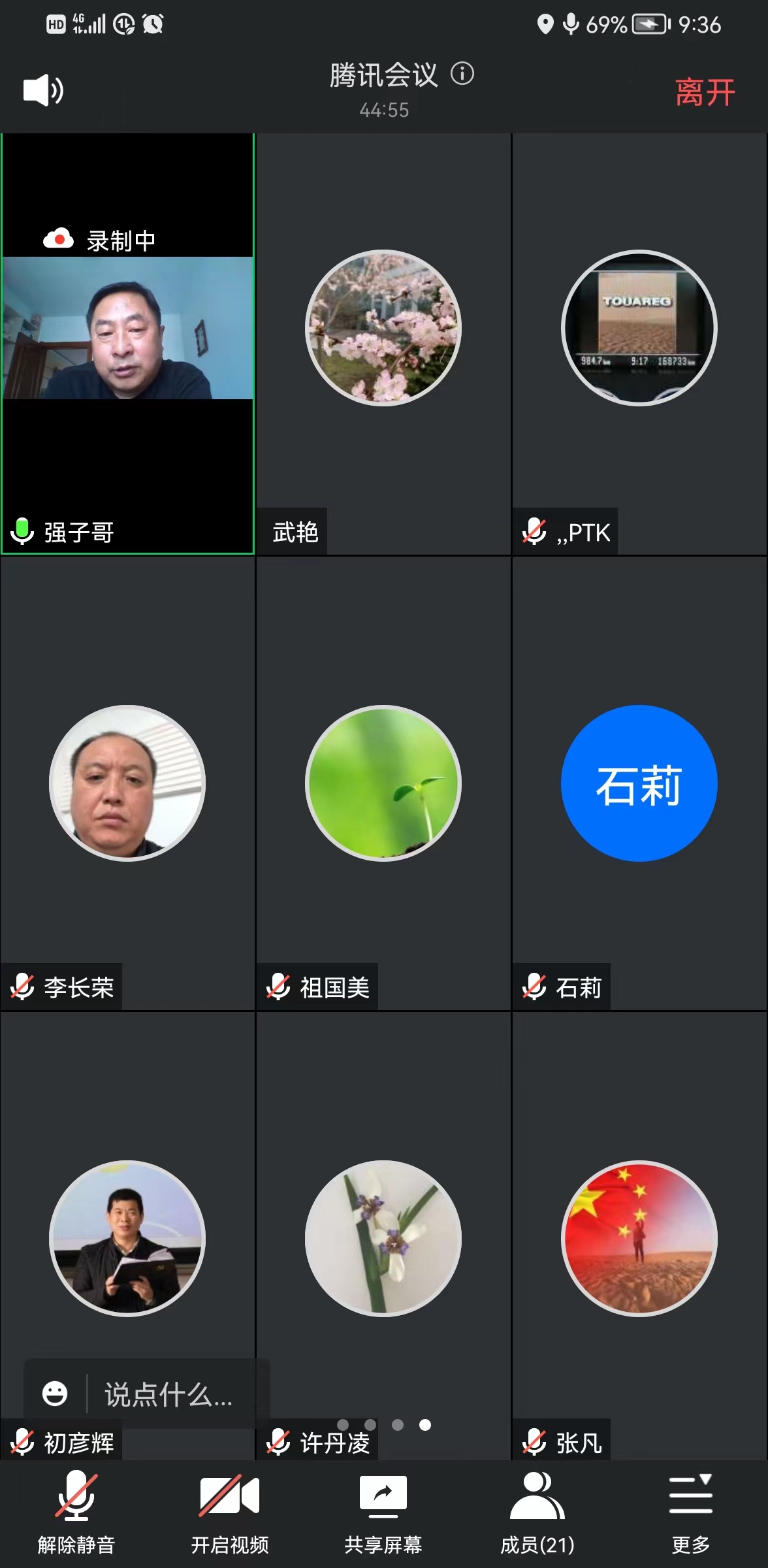Select 许丹凌's participant tile

click(383, 1238)
